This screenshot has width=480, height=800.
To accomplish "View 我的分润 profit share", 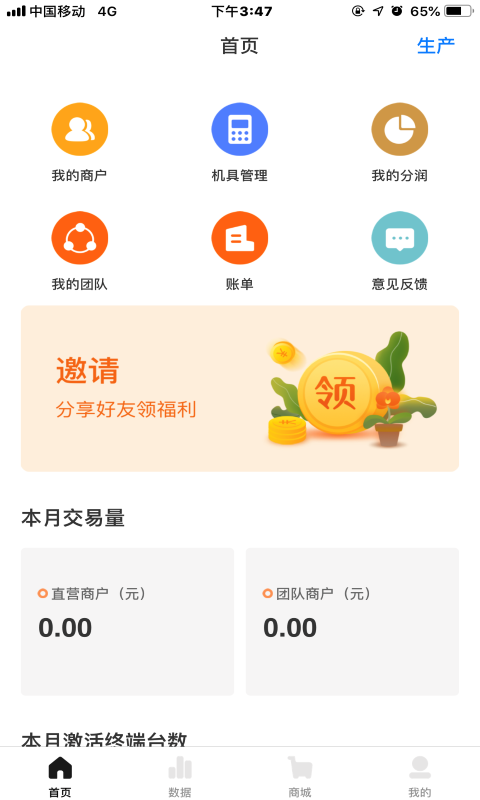I will coord(399,142).
